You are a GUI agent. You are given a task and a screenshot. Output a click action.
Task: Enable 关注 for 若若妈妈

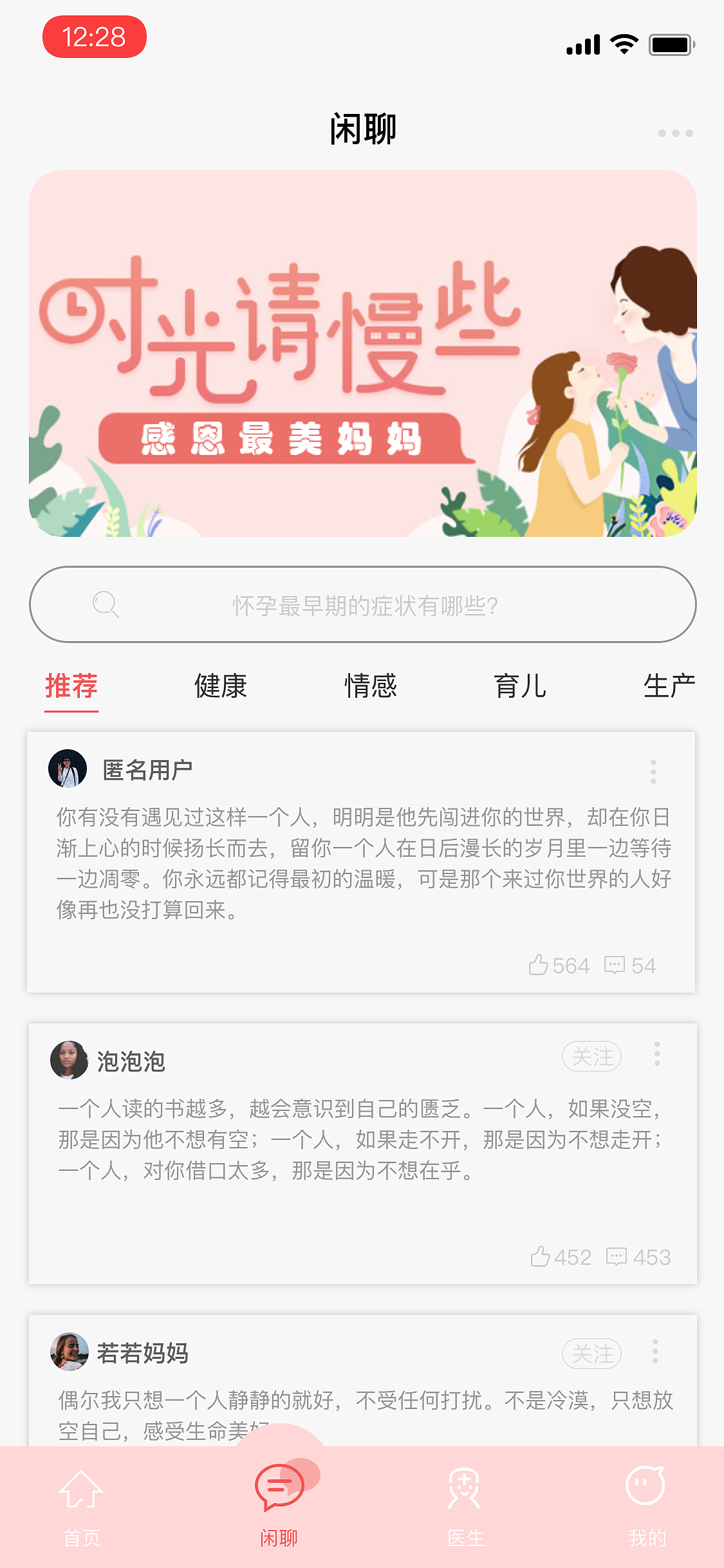[591, 1352]
